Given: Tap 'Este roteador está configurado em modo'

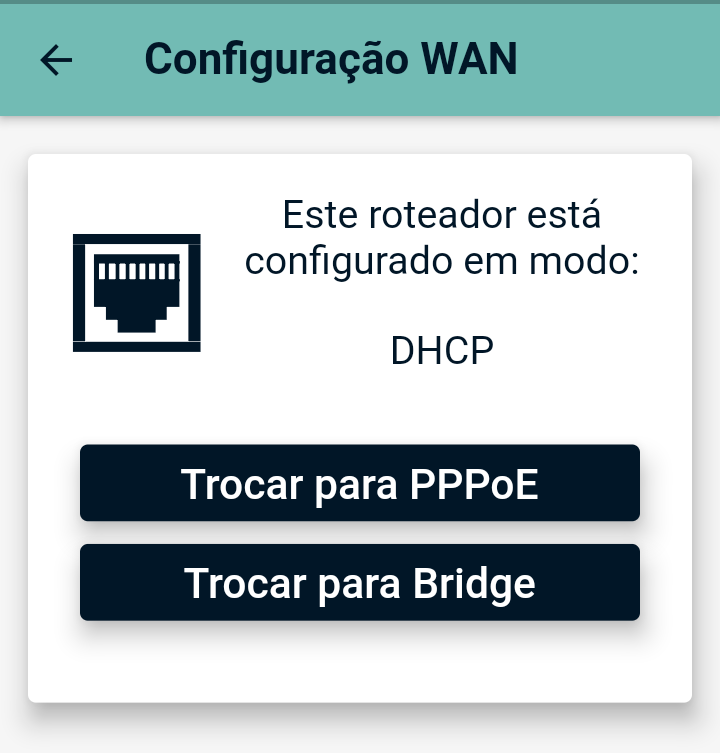Looking at the screenshot, I should pos(441,237).
